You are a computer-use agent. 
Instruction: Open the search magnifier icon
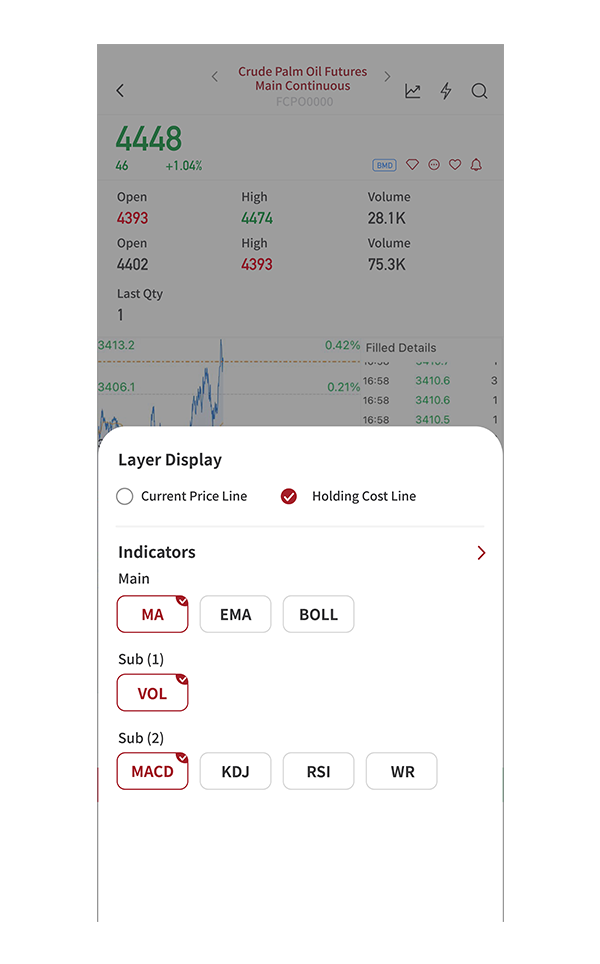(x=480, y=91)
